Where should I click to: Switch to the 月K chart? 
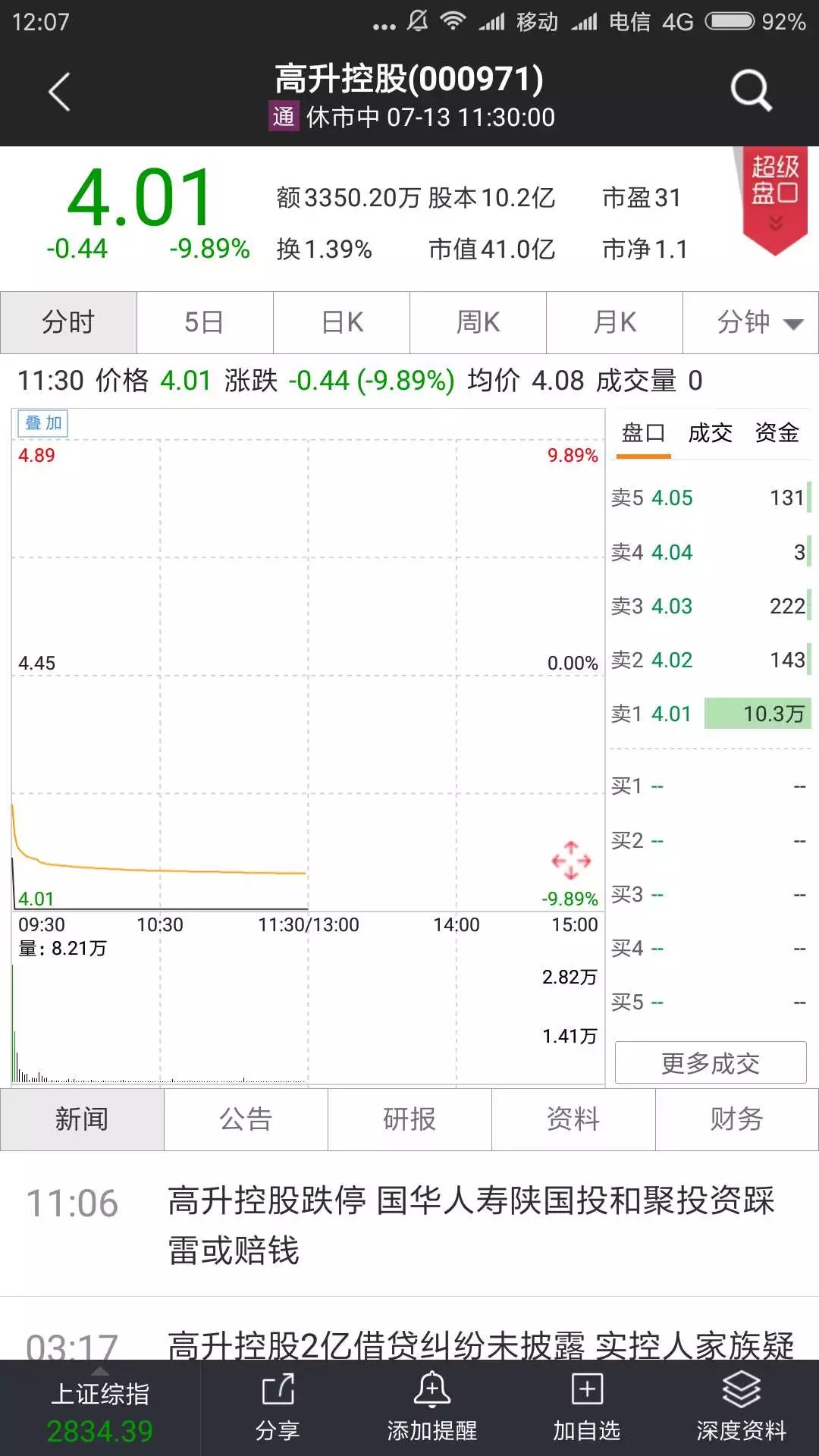pos(614,322)
